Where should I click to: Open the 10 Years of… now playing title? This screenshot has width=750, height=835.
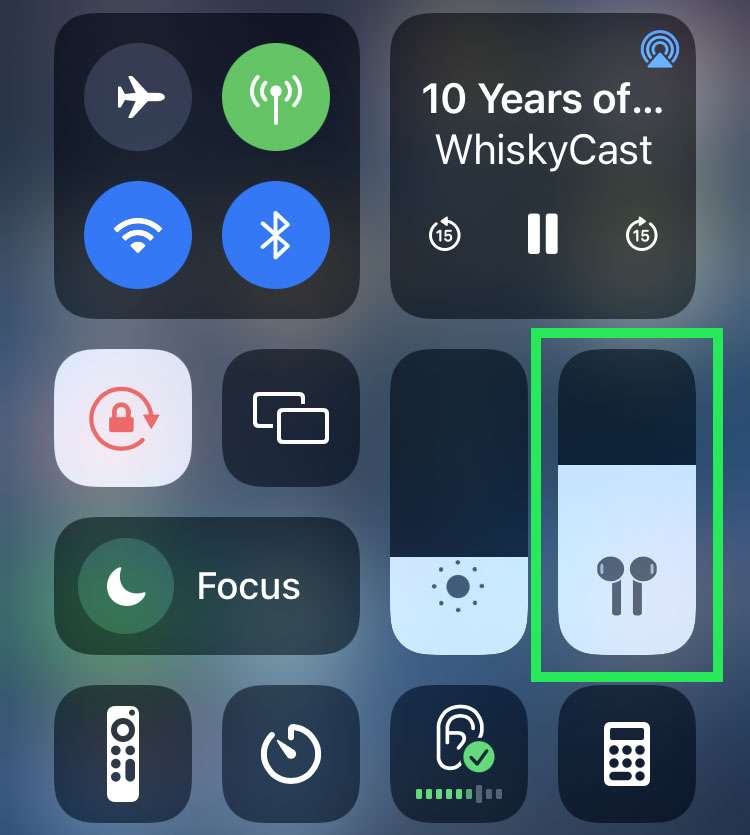click(543, 99)
